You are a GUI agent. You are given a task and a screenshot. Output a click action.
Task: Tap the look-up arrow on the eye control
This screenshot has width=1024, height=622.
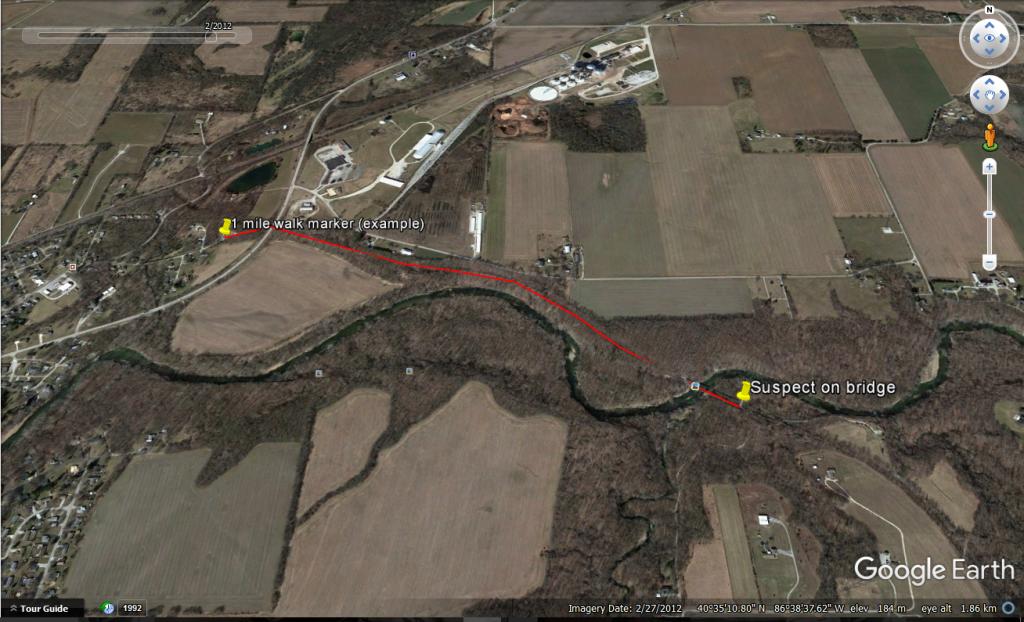(x=989, y=24)
